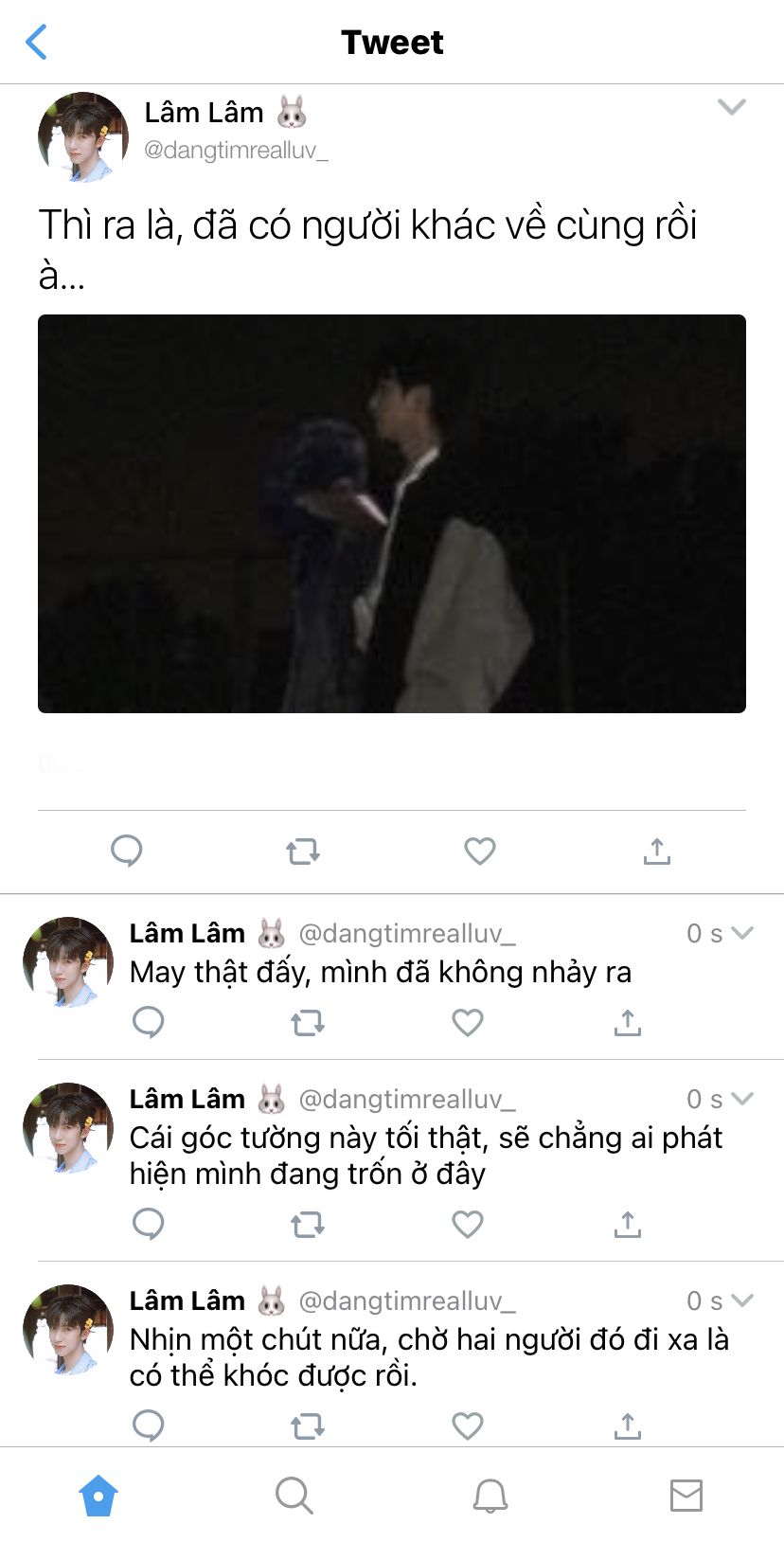Open the photo attached to the main tweet
Screen dimensions: 784x1542
point(392,513)
